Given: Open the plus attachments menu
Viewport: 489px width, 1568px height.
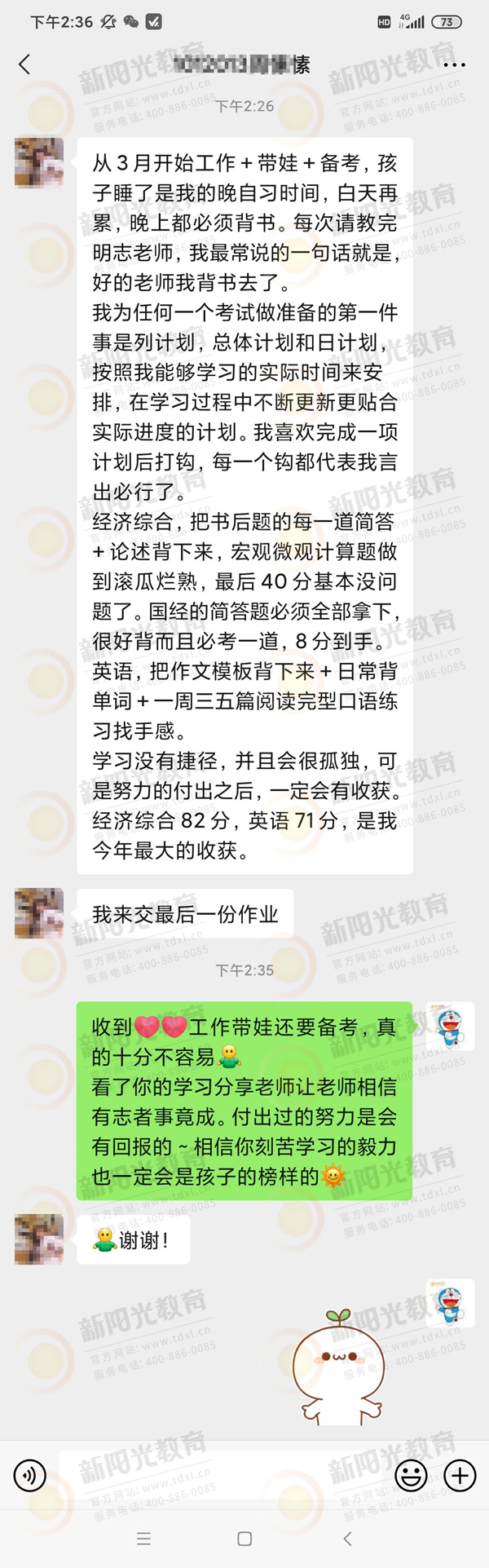Looking at the screenshot, I should pyautogui.click(x=460, y=1474).
